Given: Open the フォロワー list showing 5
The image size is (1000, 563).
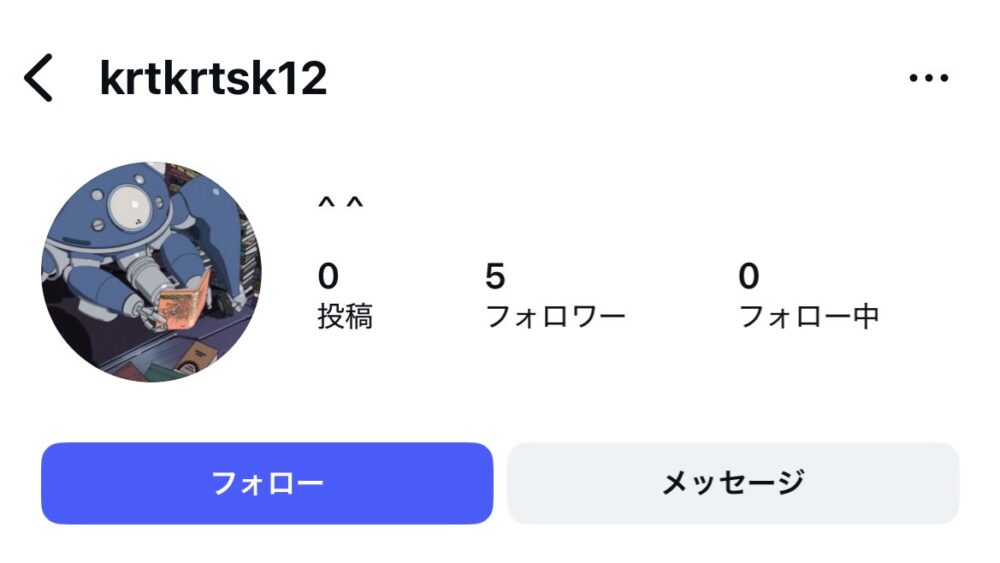Looking at the screenshot, I should pyautogui.click(x=554, y=296).
